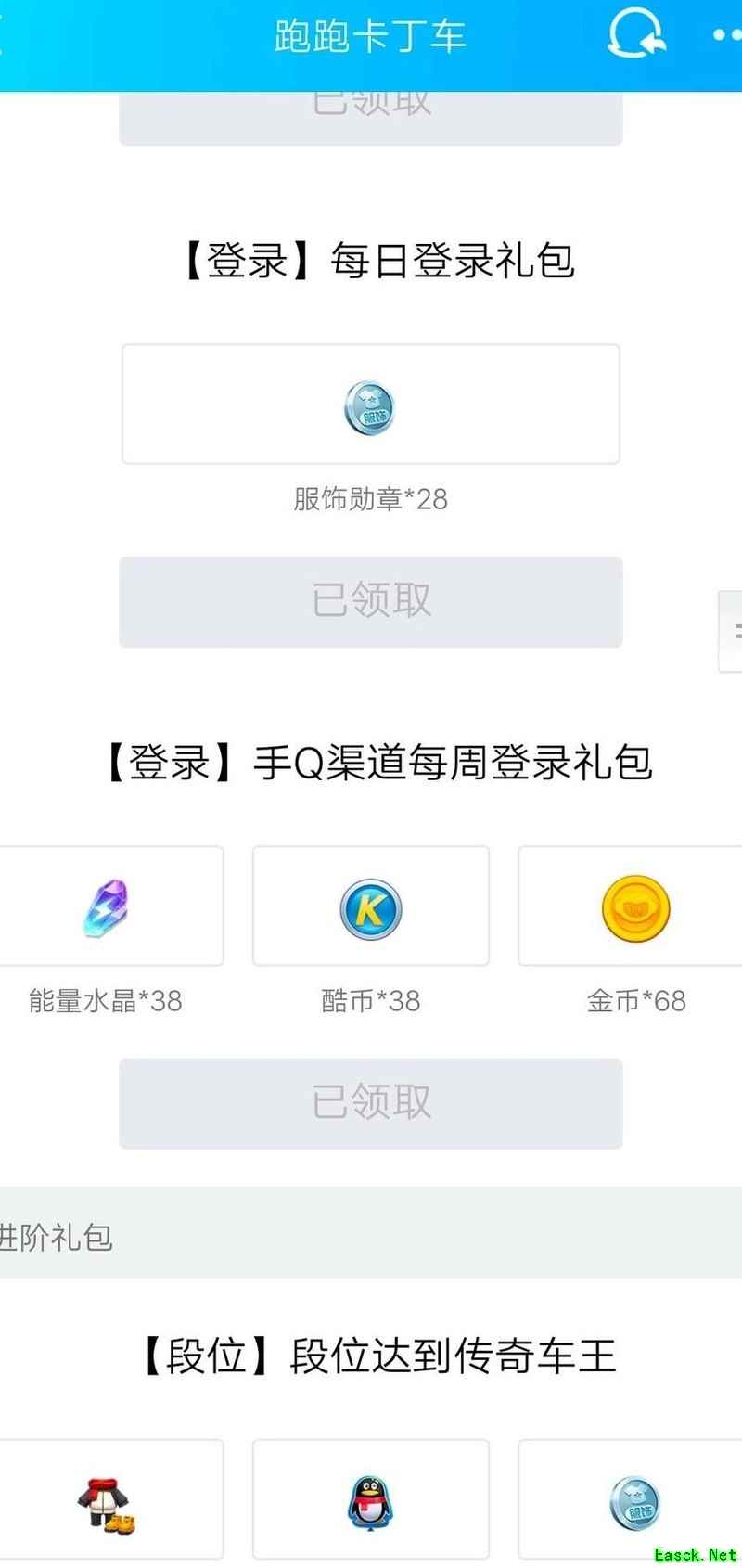Select the 服饰勋章*28 reward tile
Image resolution: width=742 pixels, height=1568 pixels.
click(371, 405)
